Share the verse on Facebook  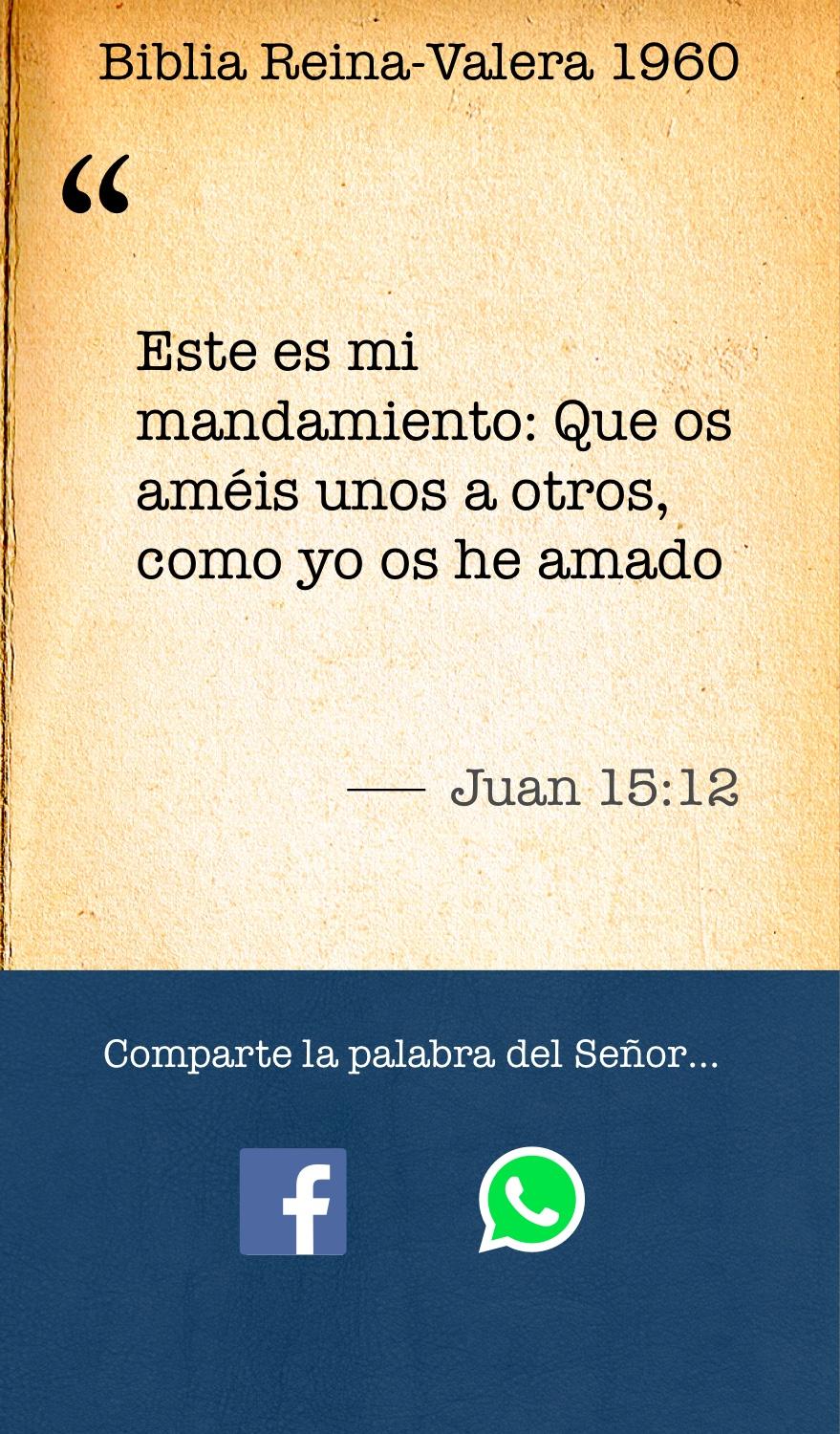[292, 1201]
